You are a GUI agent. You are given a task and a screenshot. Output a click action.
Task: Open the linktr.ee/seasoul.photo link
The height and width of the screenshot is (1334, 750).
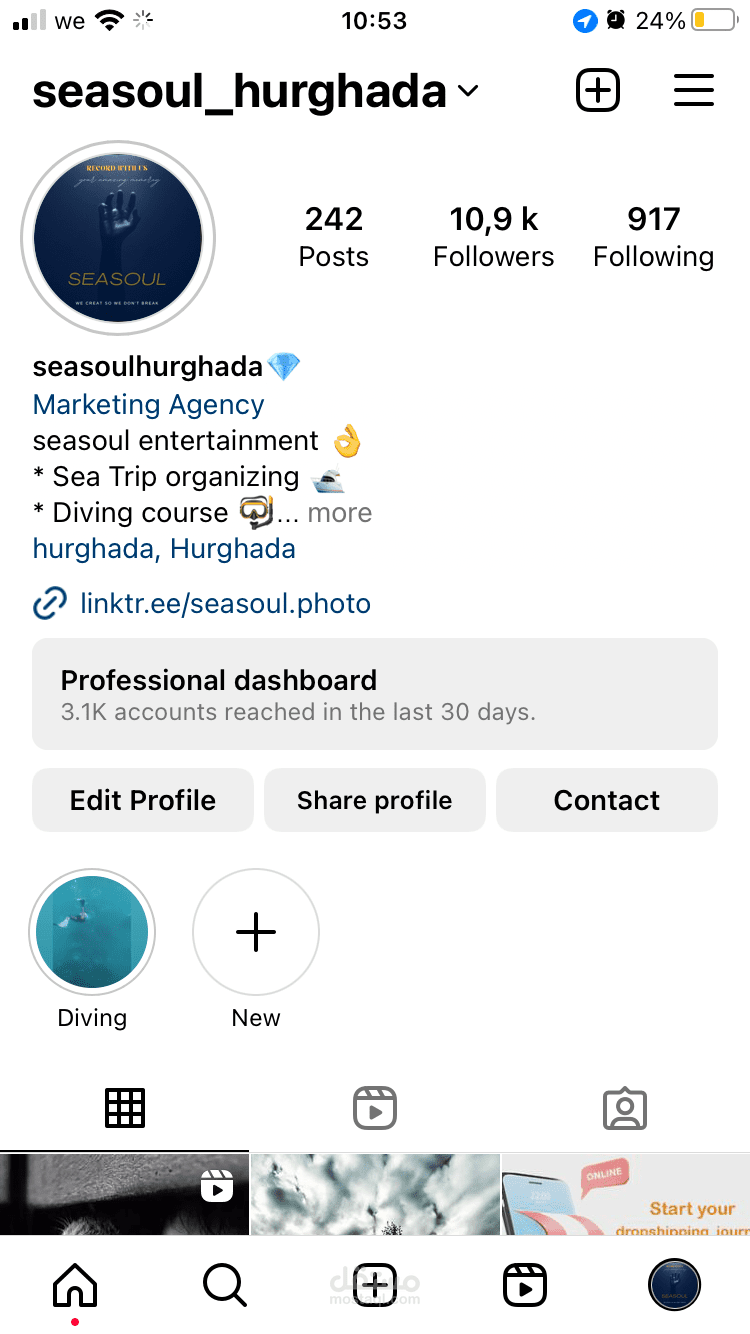click(225, 603)
